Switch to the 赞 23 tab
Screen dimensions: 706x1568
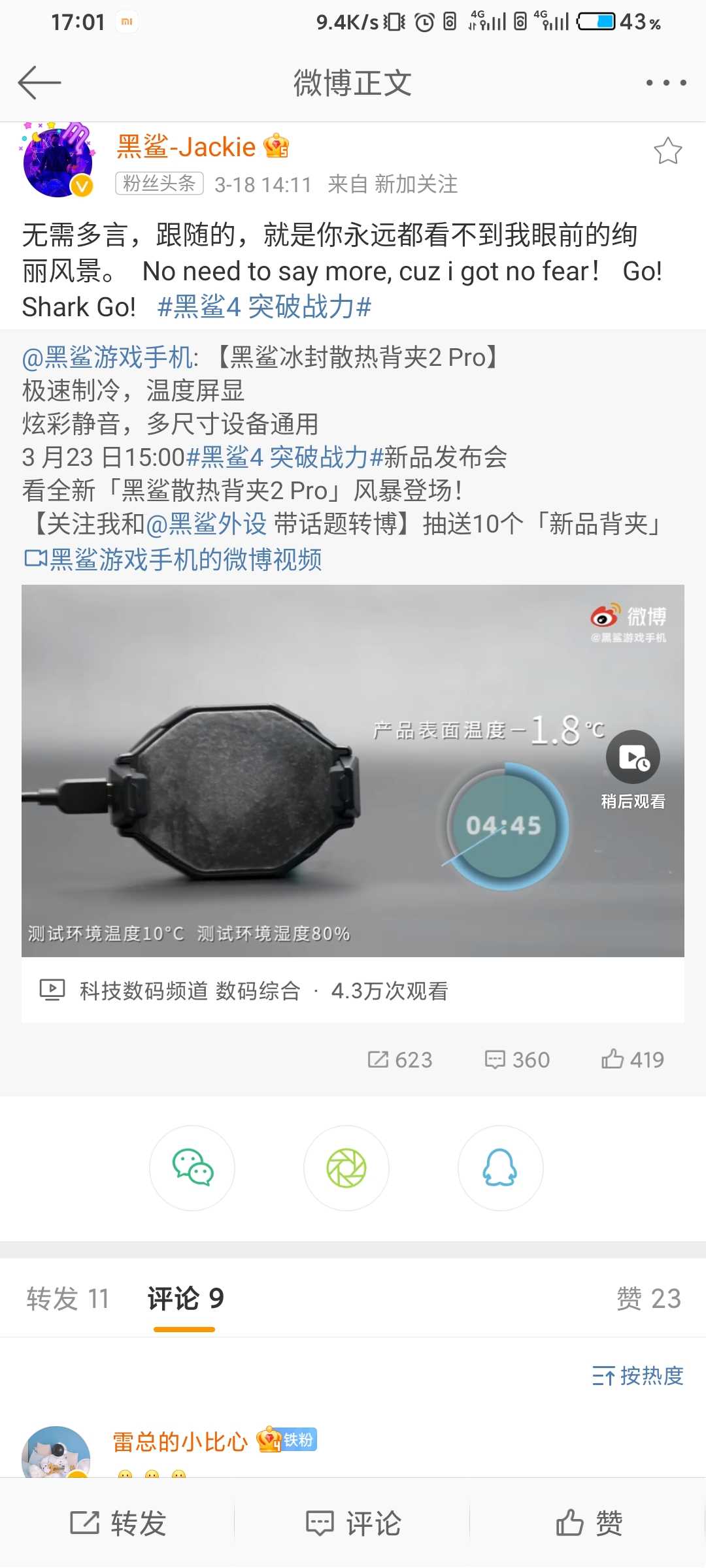pos(648,1298)
